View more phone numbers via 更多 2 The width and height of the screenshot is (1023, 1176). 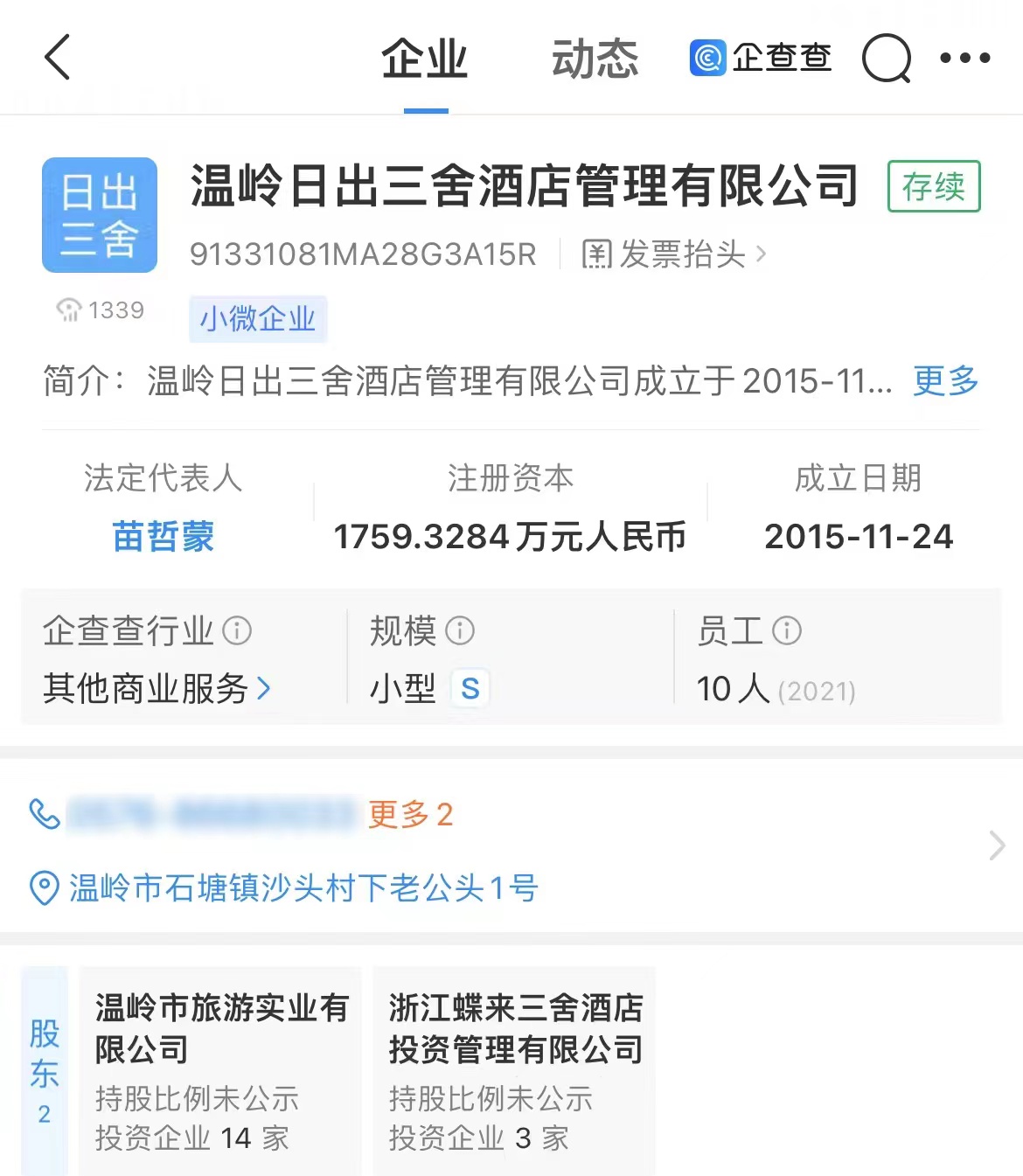tap(410, 814)
